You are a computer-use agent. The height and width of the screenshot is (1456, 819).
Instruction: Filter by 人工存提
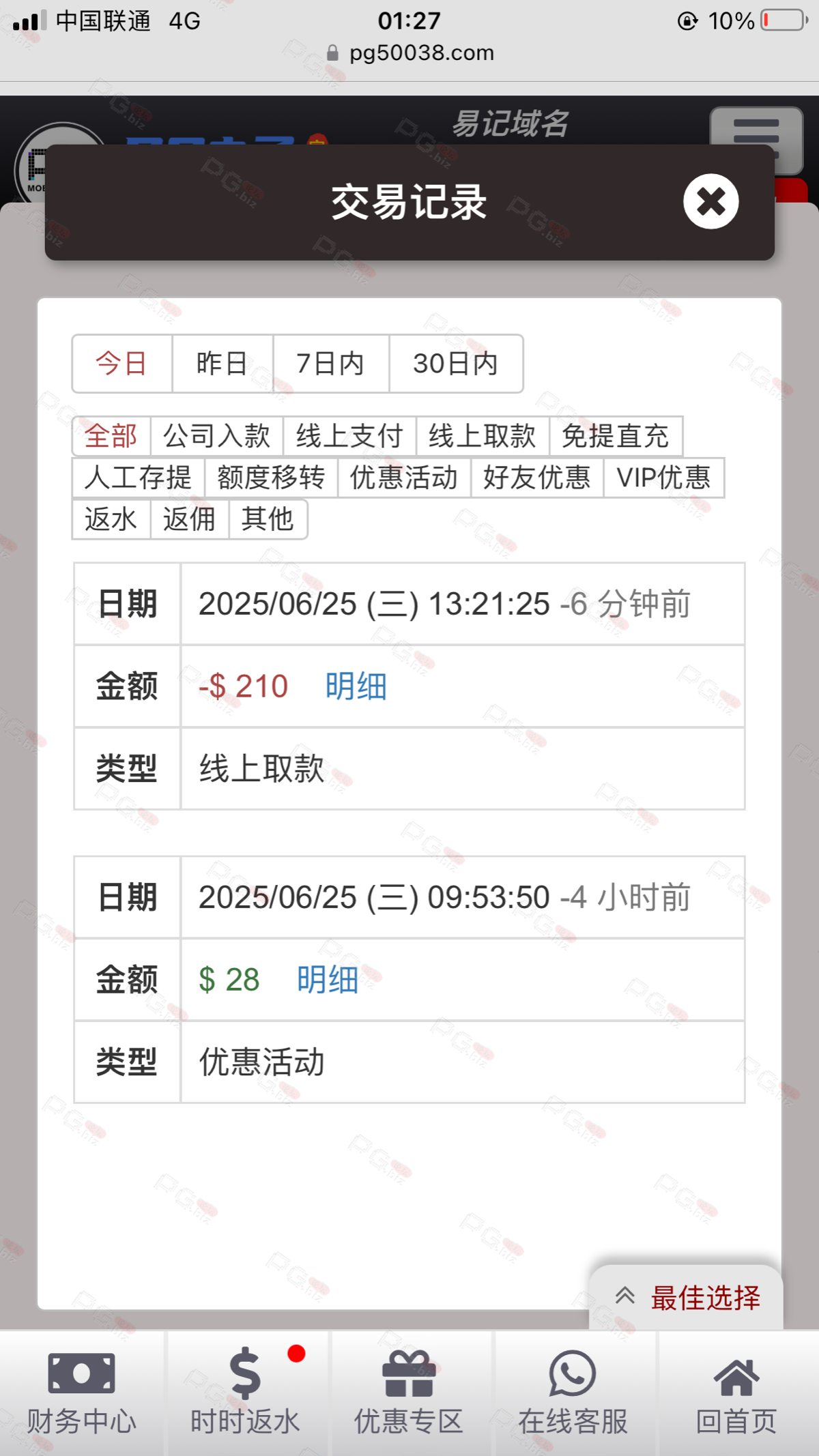138,478
